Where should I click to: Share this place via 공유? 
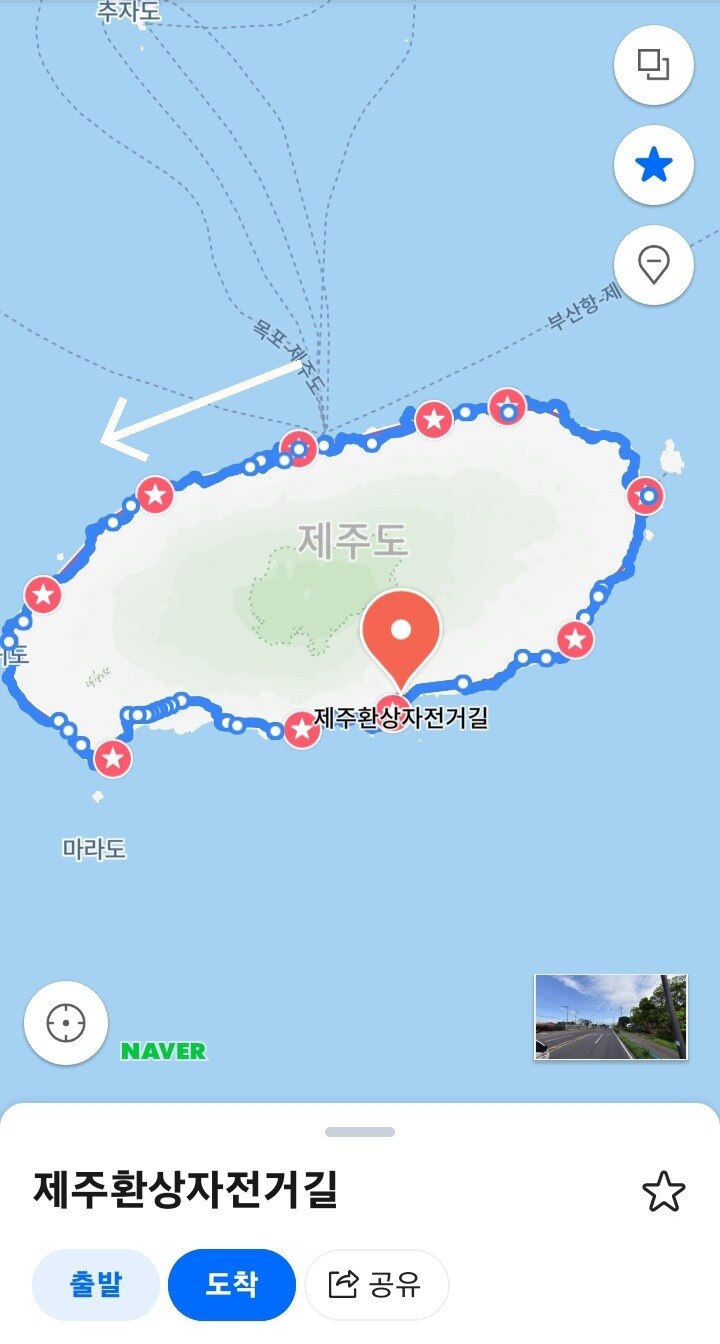(376, 1284)
